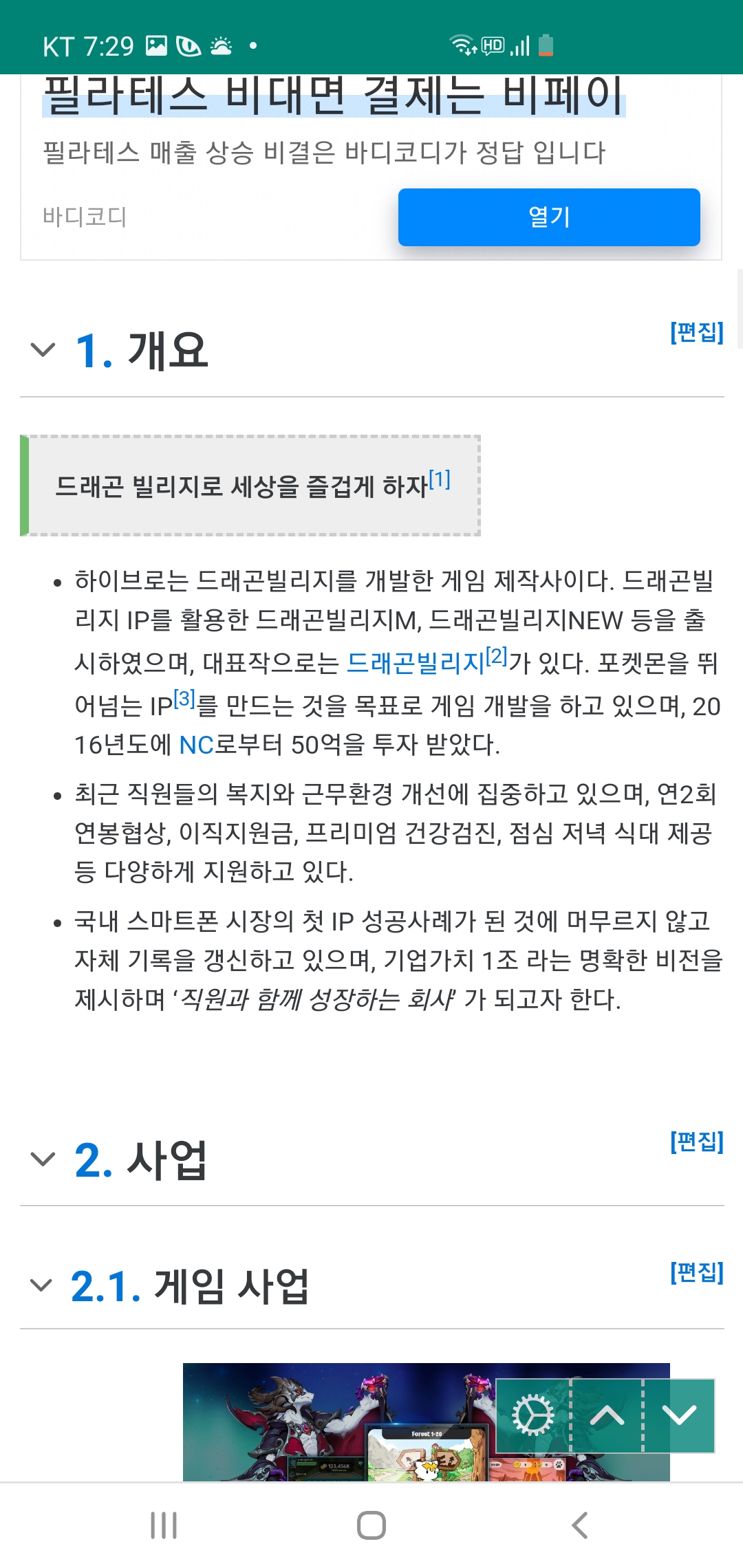Open footnote [2] after 드래곤빌리지
The width and height of the screenshot is (743, 1568).
tap(497, 656)
